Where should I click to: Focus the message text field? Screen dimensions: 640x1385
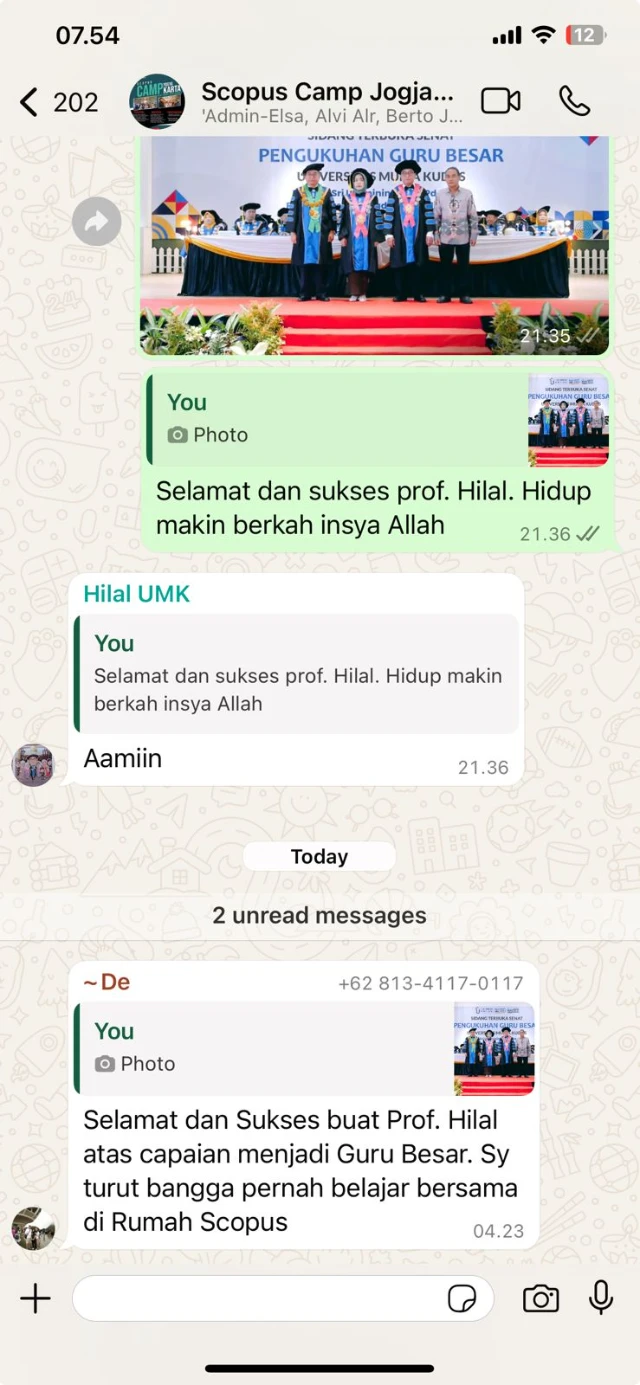(x=260, y=1298)
